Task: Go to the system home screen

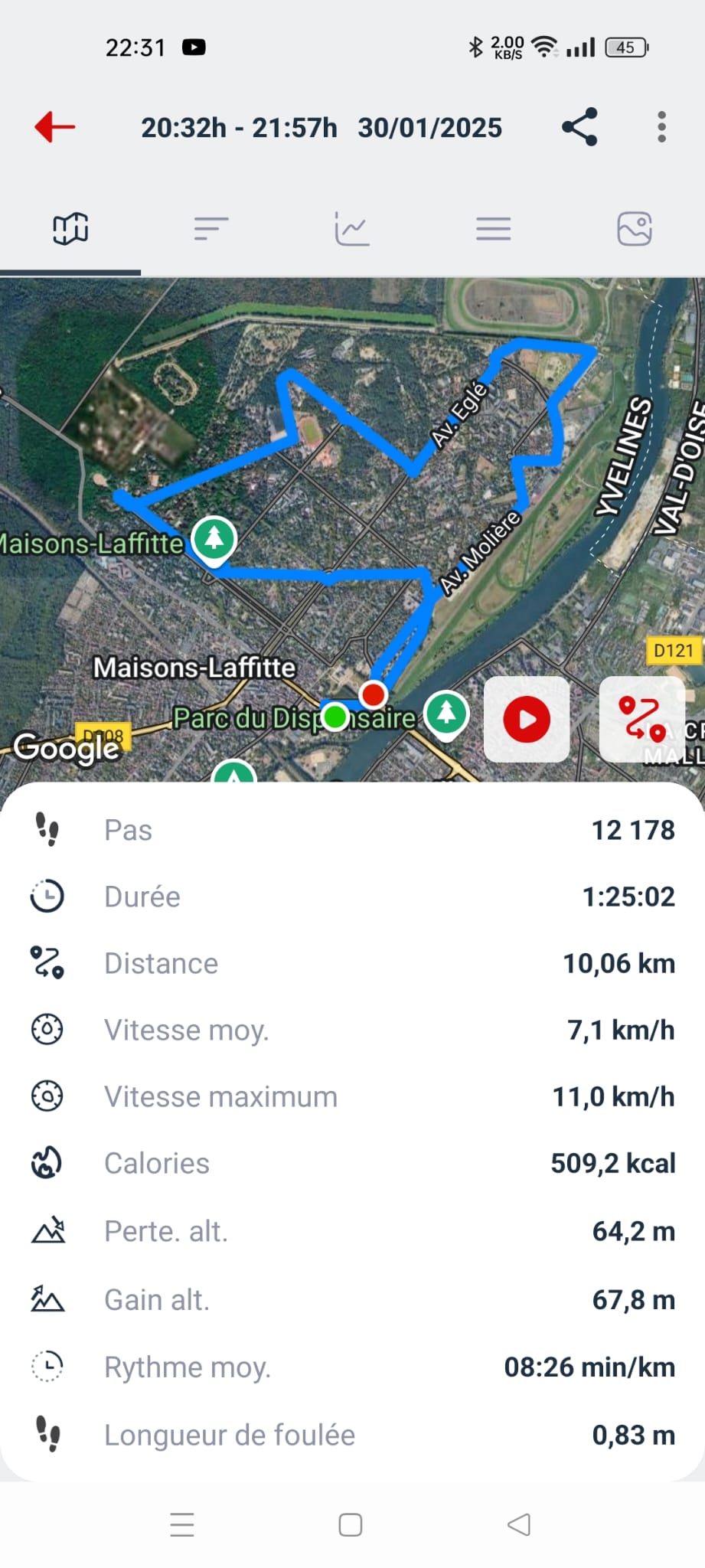Action: (x=351, y=1524)
